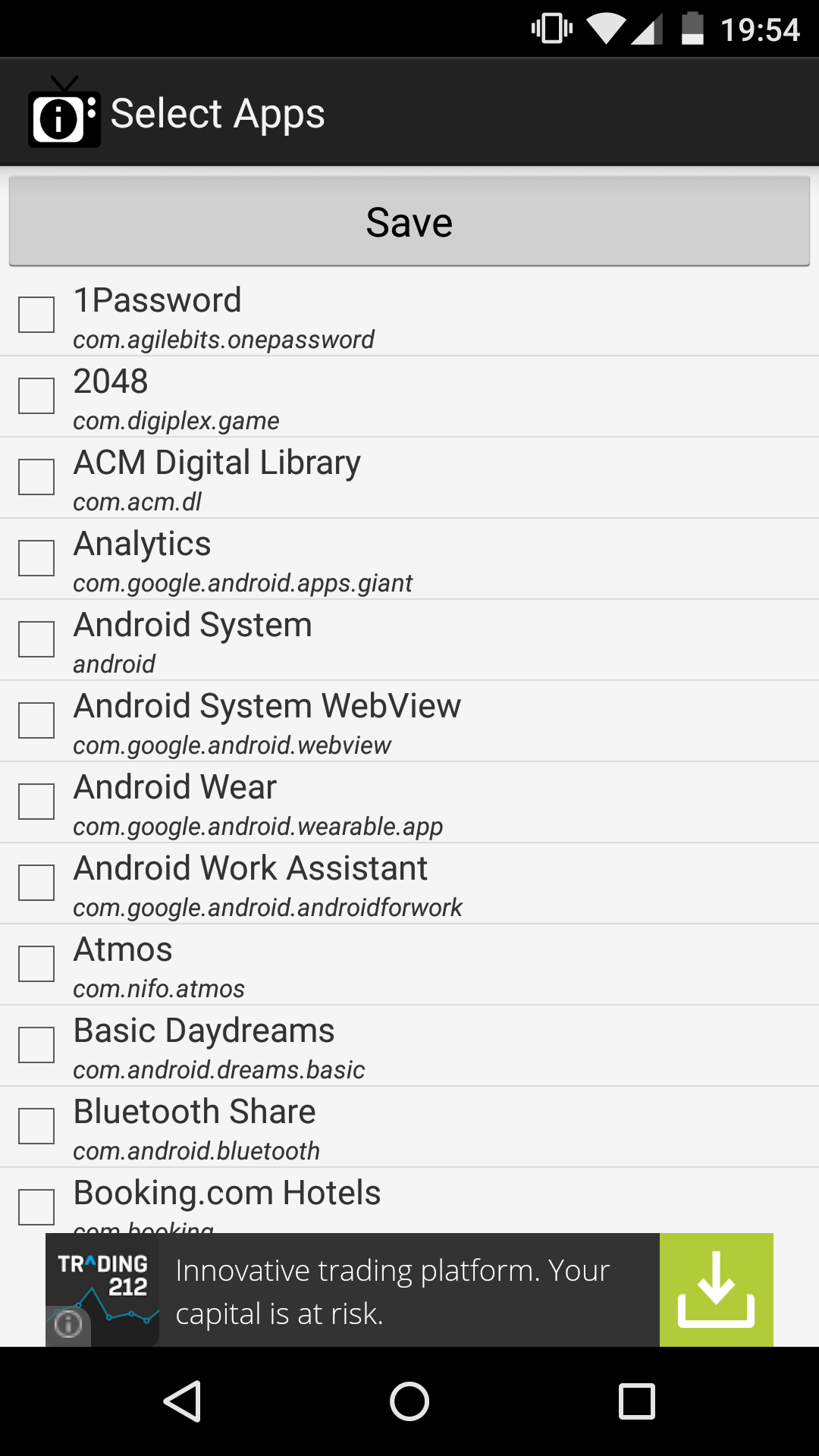Tick ACM Digital Library checkbox
The height and width of the screenshot is (1456, 819).
pos(36,477)
